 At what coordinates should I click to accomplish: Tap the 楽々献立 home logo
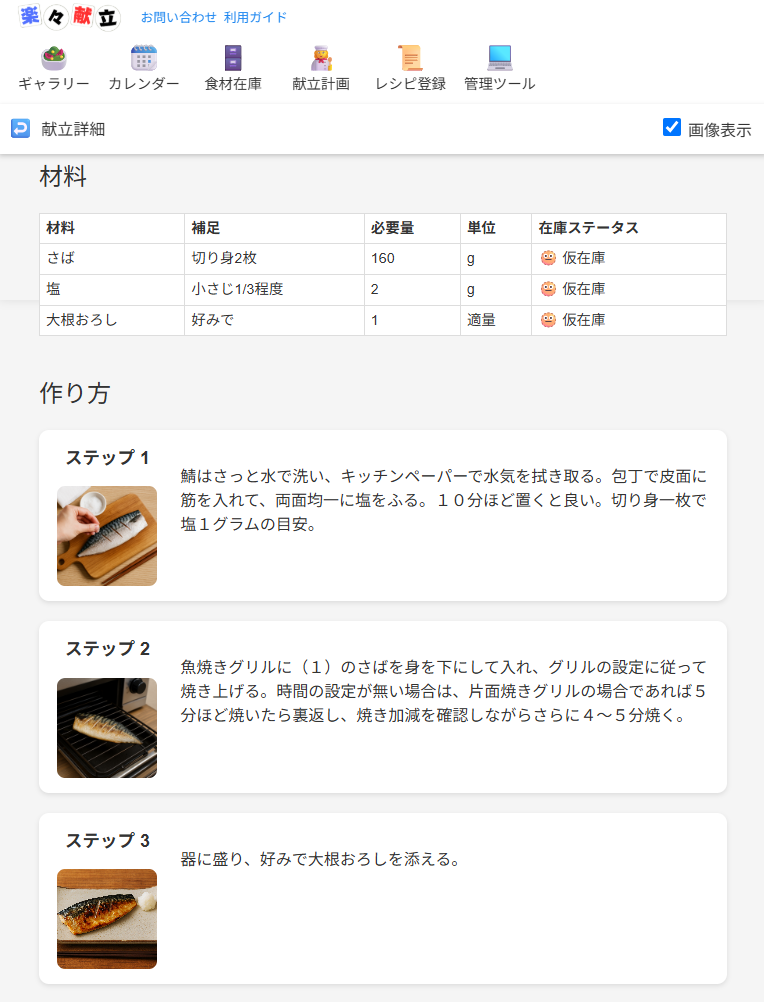(x=70, y=17)
